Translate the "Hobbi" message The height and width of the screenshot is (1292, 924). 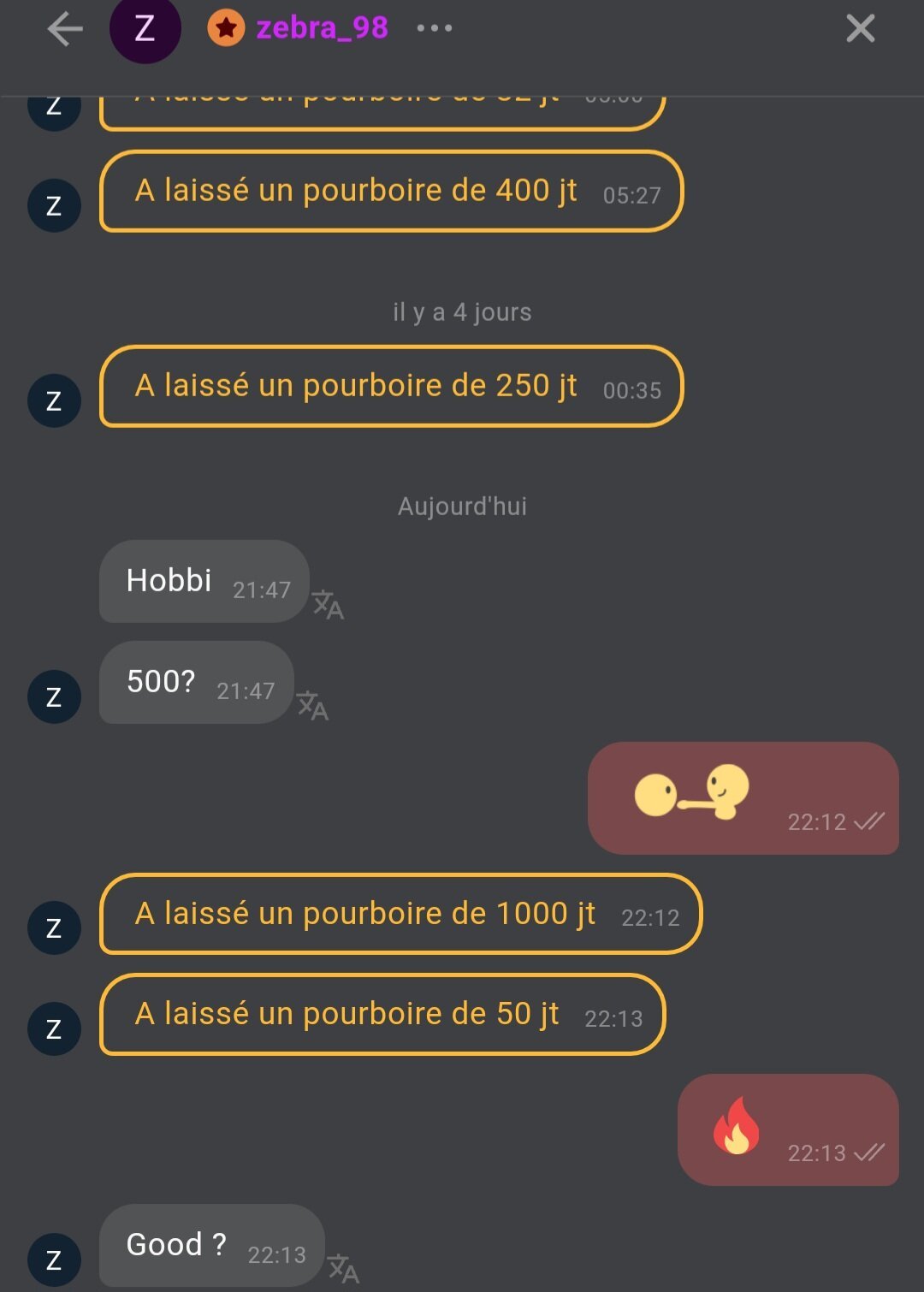(x=328, y=605)
